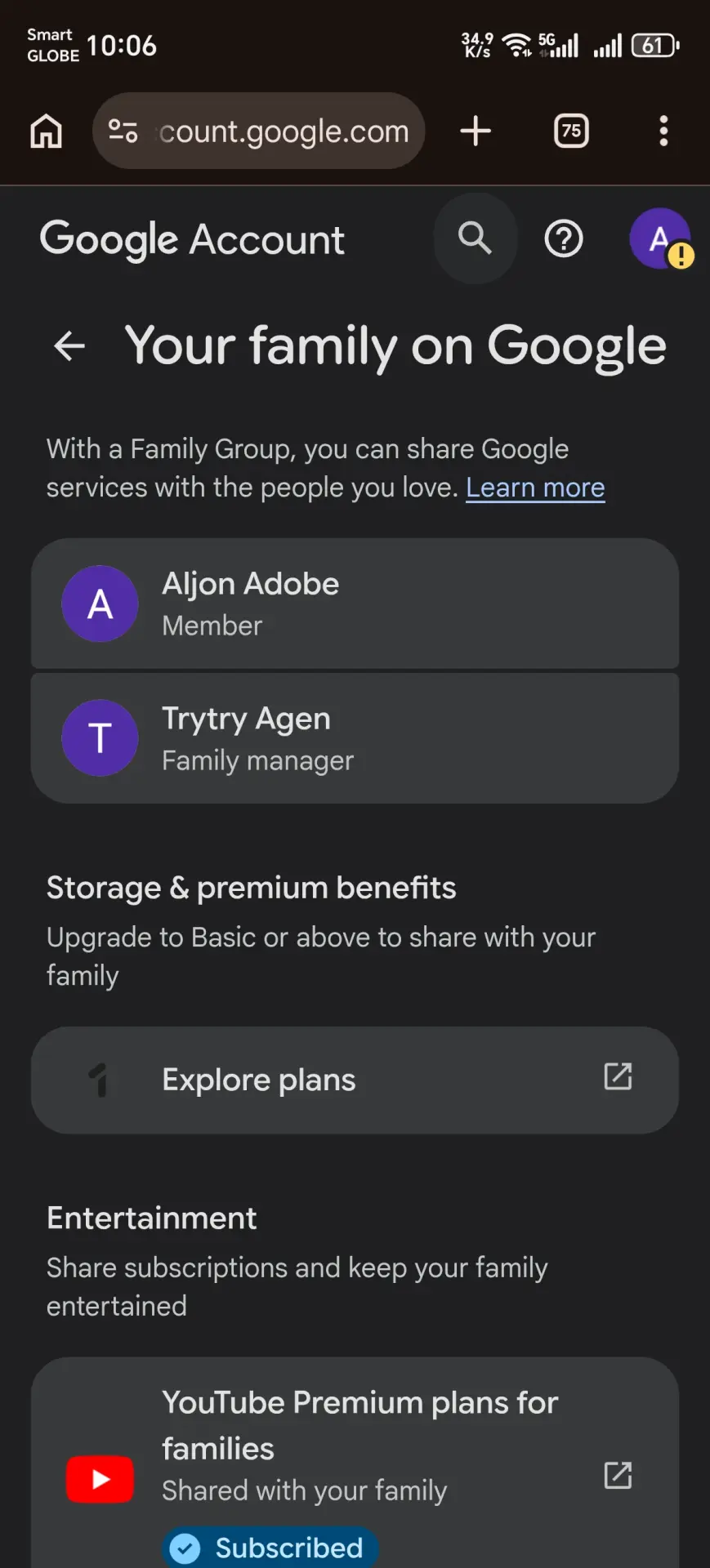710x1568 pixels.
Task: Search within Google Account
Action: (x=475, y=238)
